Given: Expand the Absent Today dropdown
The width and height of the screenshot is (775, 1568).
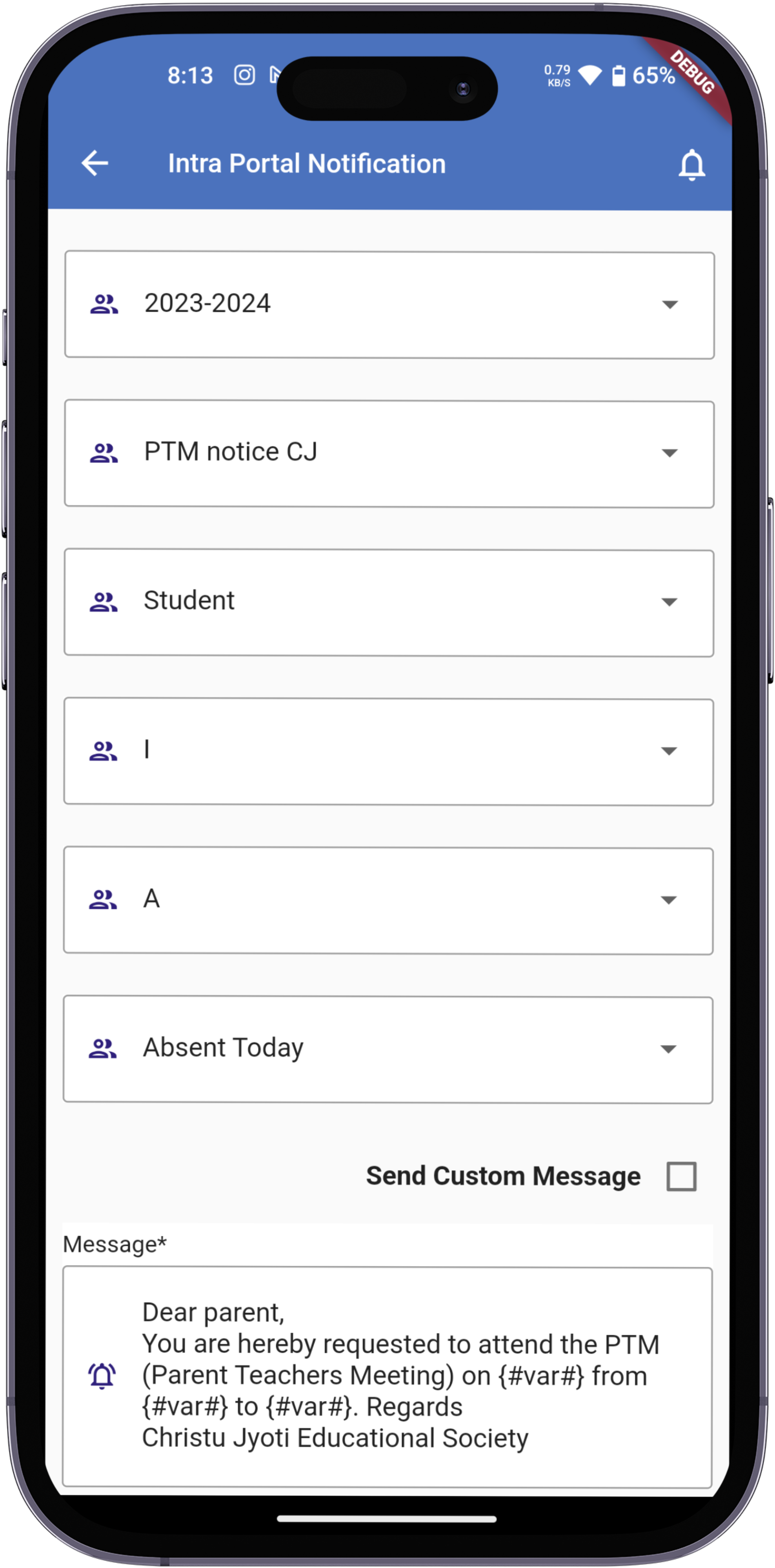Looking at the screenshot, I should 389,1049.
